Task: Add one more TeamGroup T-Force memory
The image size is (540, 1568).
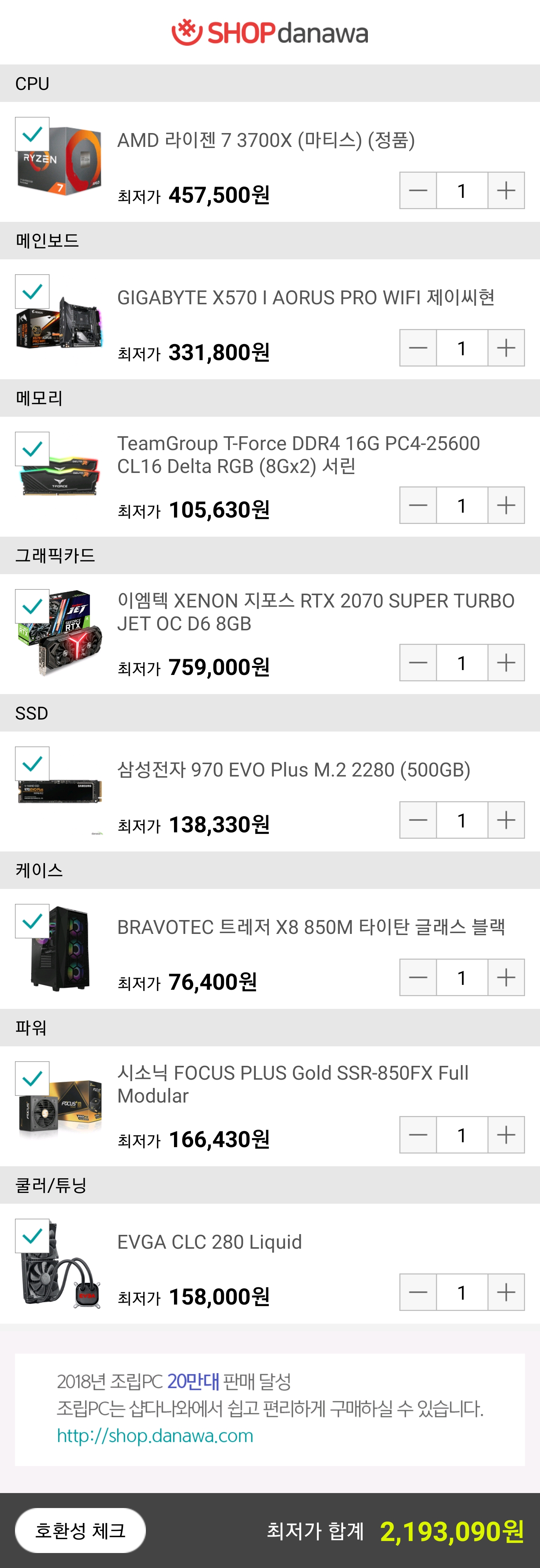Action: pyautogui.click(x=506, y=505)
